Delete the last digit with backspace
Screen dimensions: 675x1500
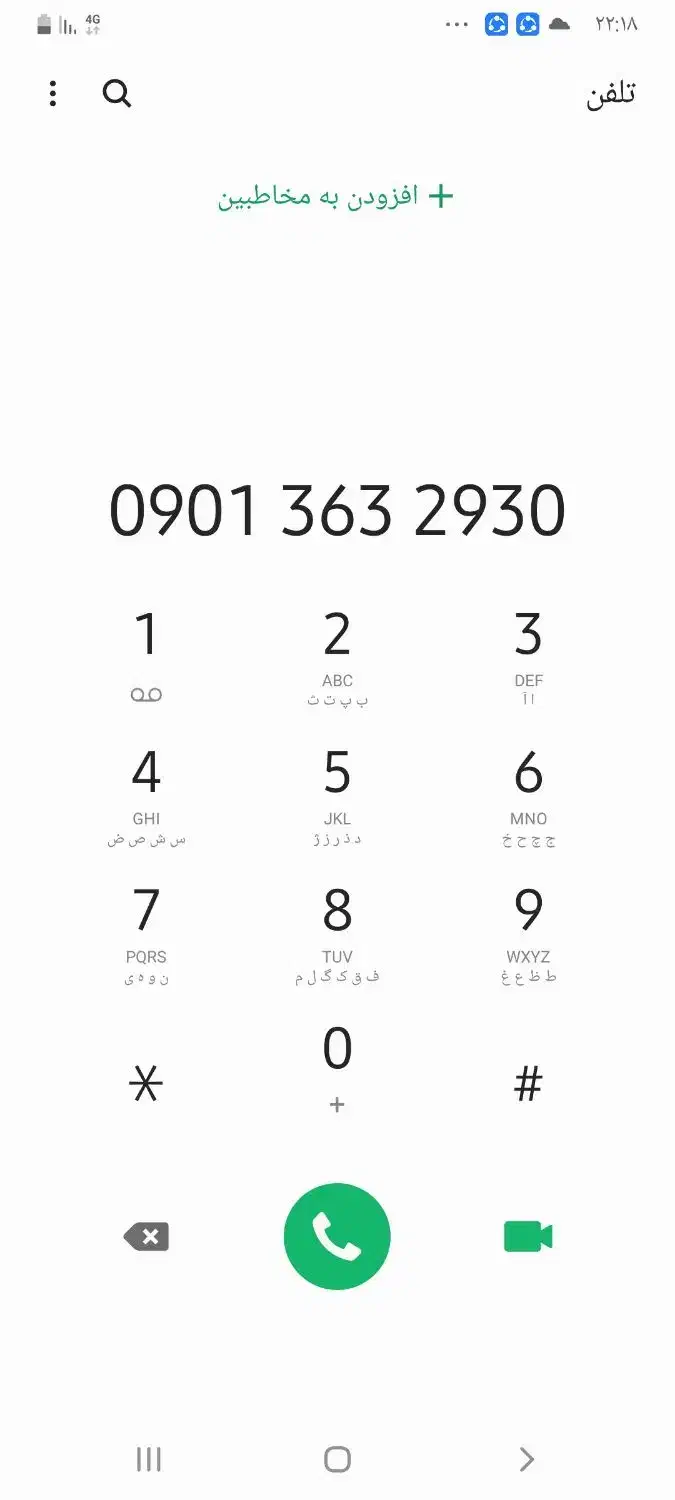[x=146, y=1237]
